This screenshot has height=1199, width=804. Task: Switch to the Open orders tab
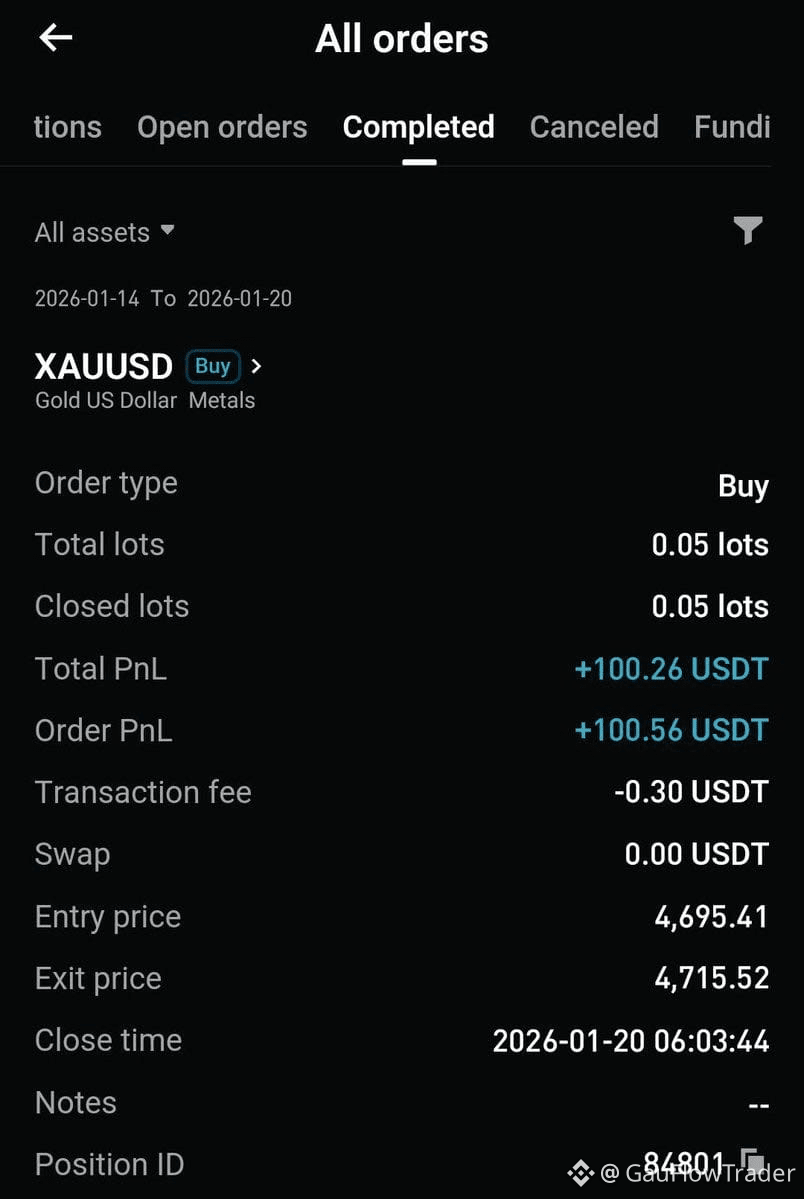[x=222, y=127]
